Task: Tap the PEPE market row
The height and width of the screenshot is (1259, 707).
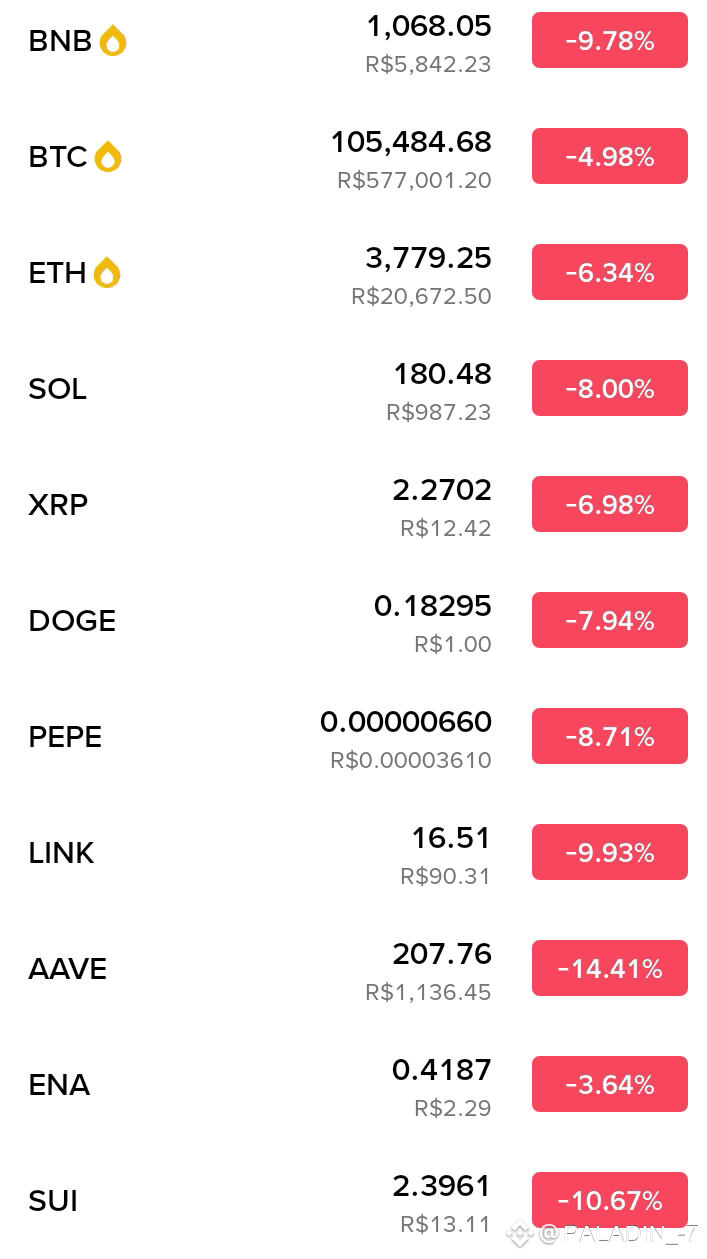Action: coord(353,737)
